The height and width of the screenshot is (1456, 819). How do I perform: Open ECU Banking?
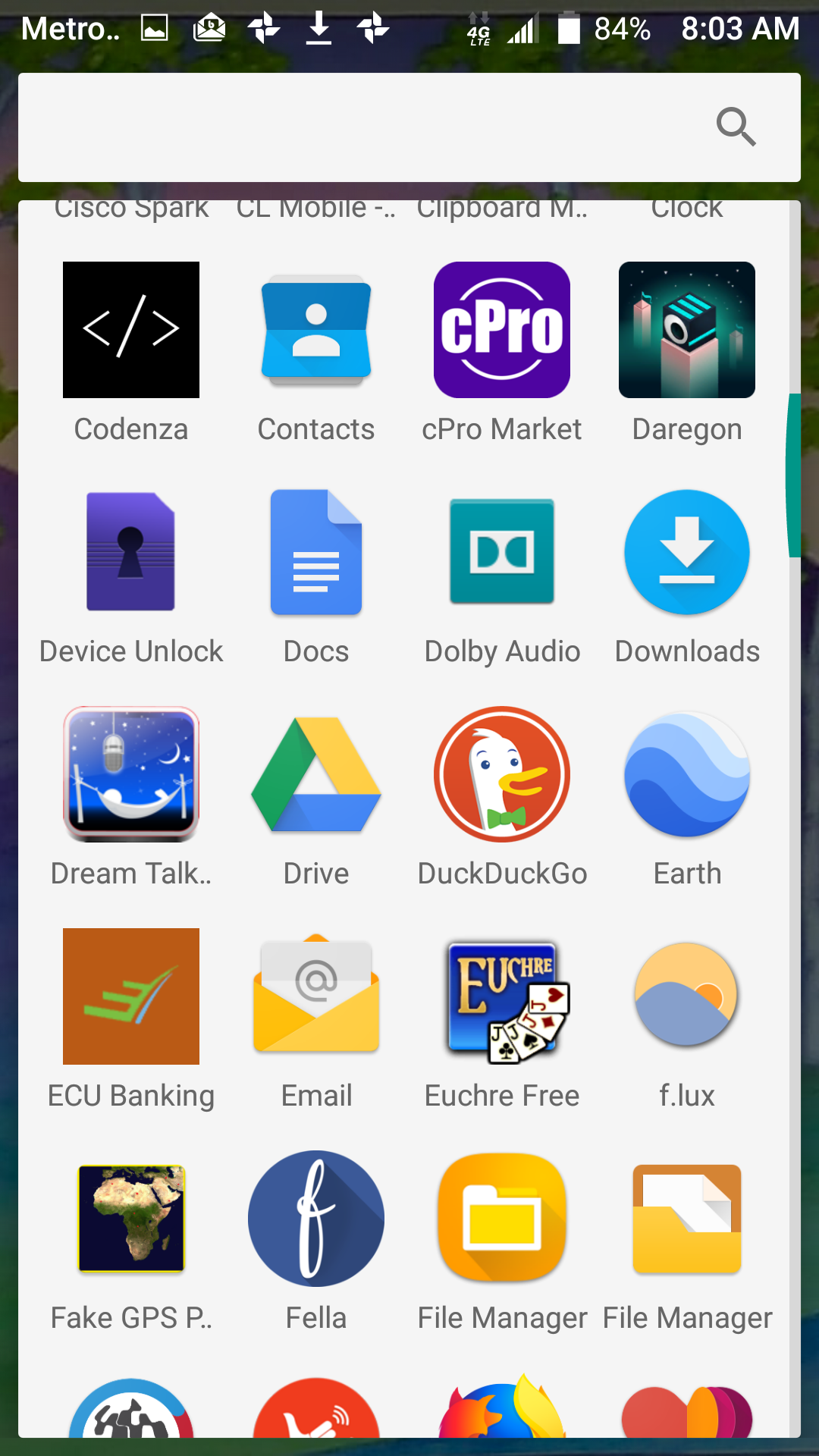[131, 996]
